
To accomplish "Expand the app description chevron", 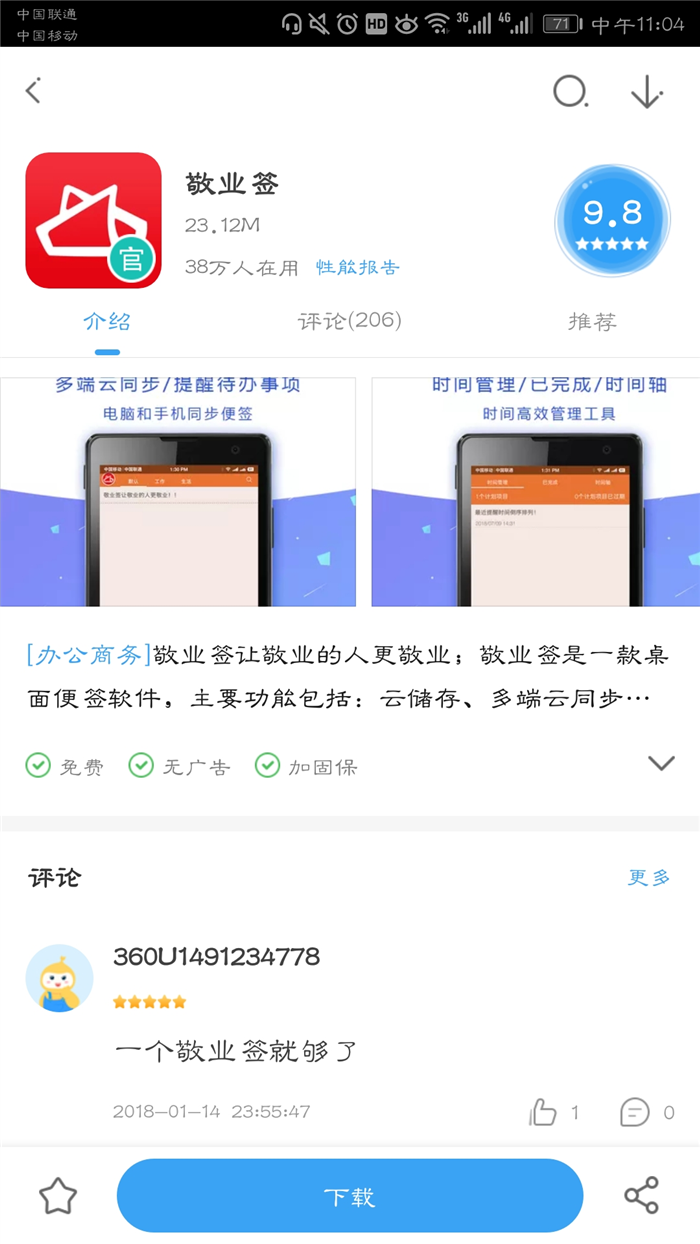I will (661, 764).
